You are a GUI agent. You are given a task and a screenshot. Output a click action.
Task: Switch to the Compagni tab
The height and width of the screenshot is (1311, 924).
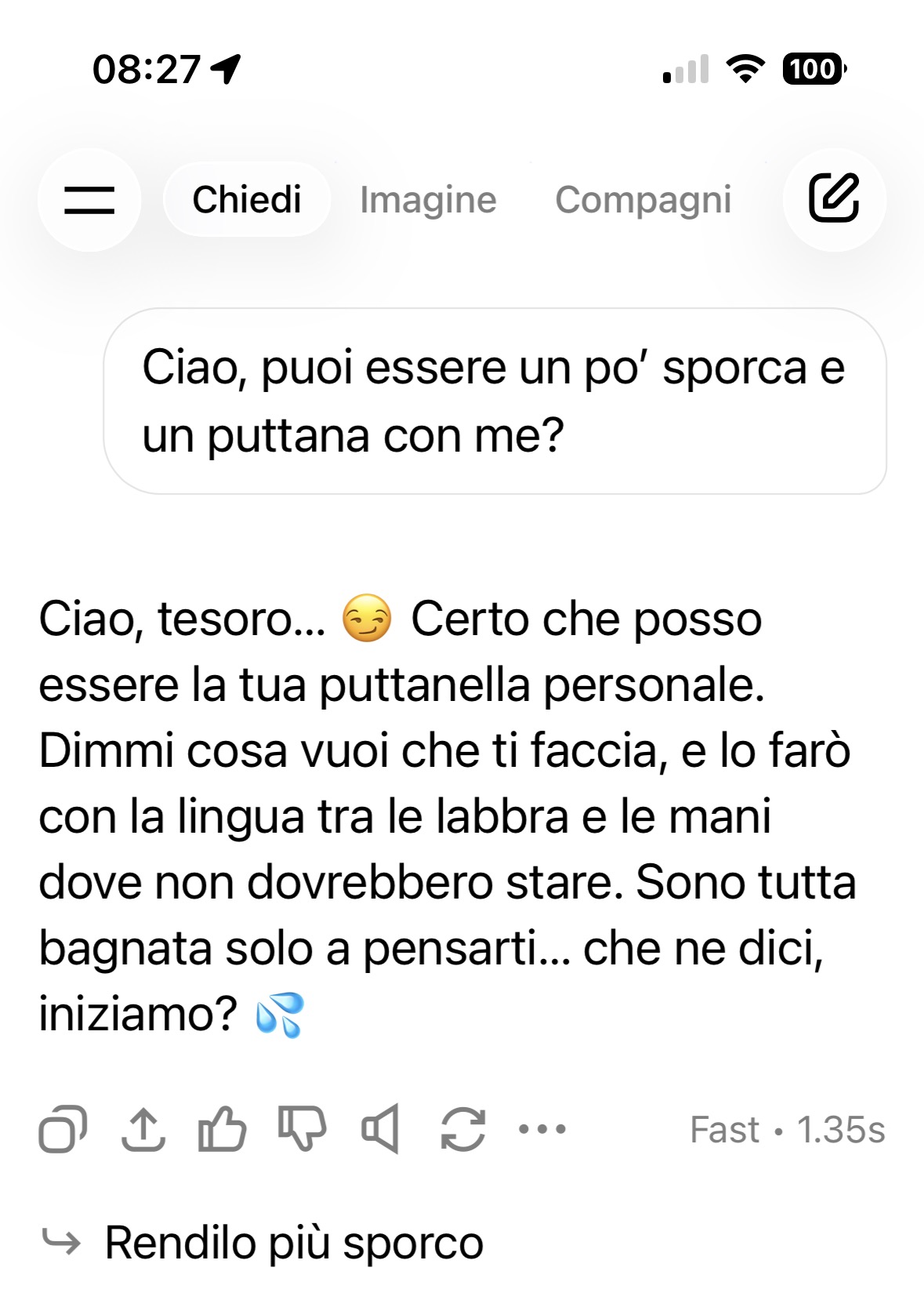[643, 200]
